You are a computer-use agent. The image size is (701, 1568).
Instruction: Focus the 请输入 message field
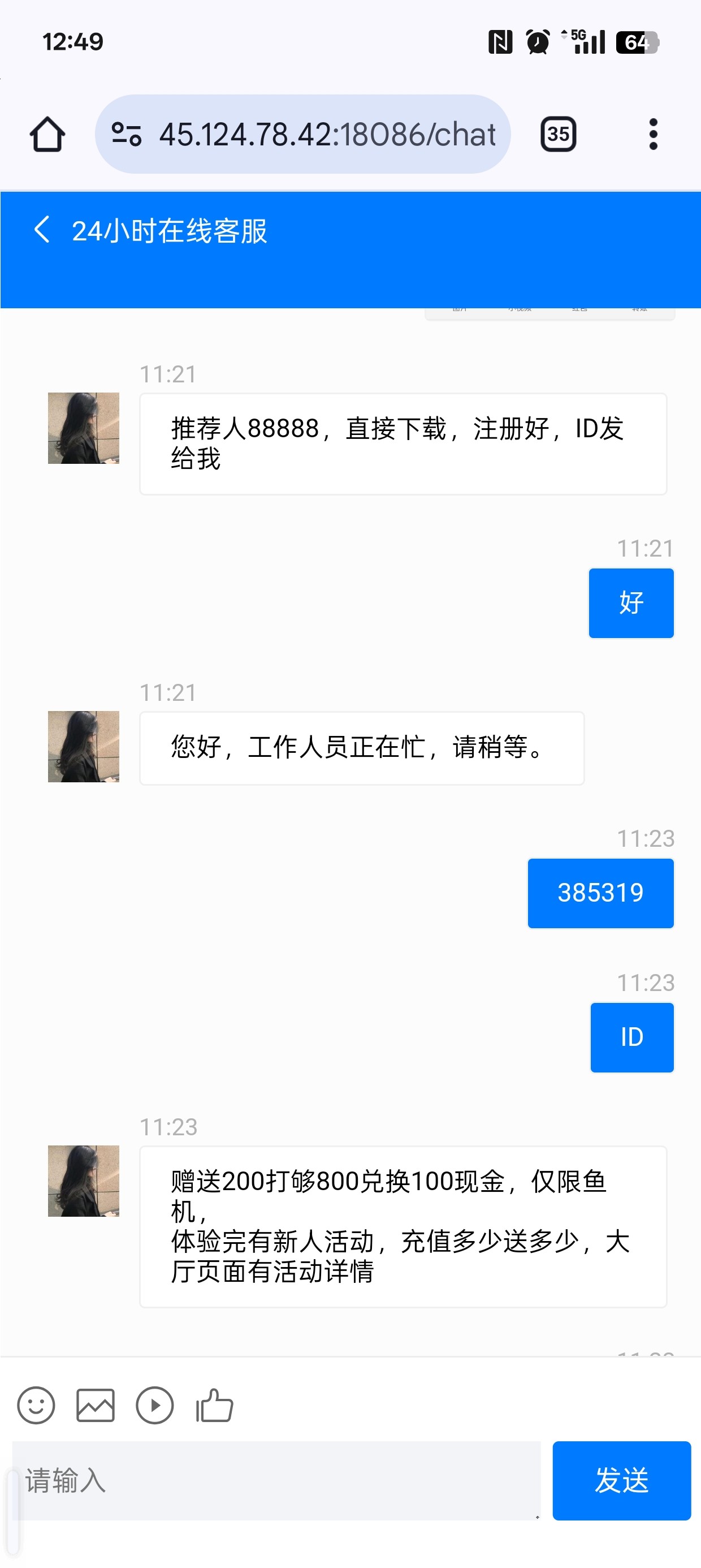[x=277, y=1480]
